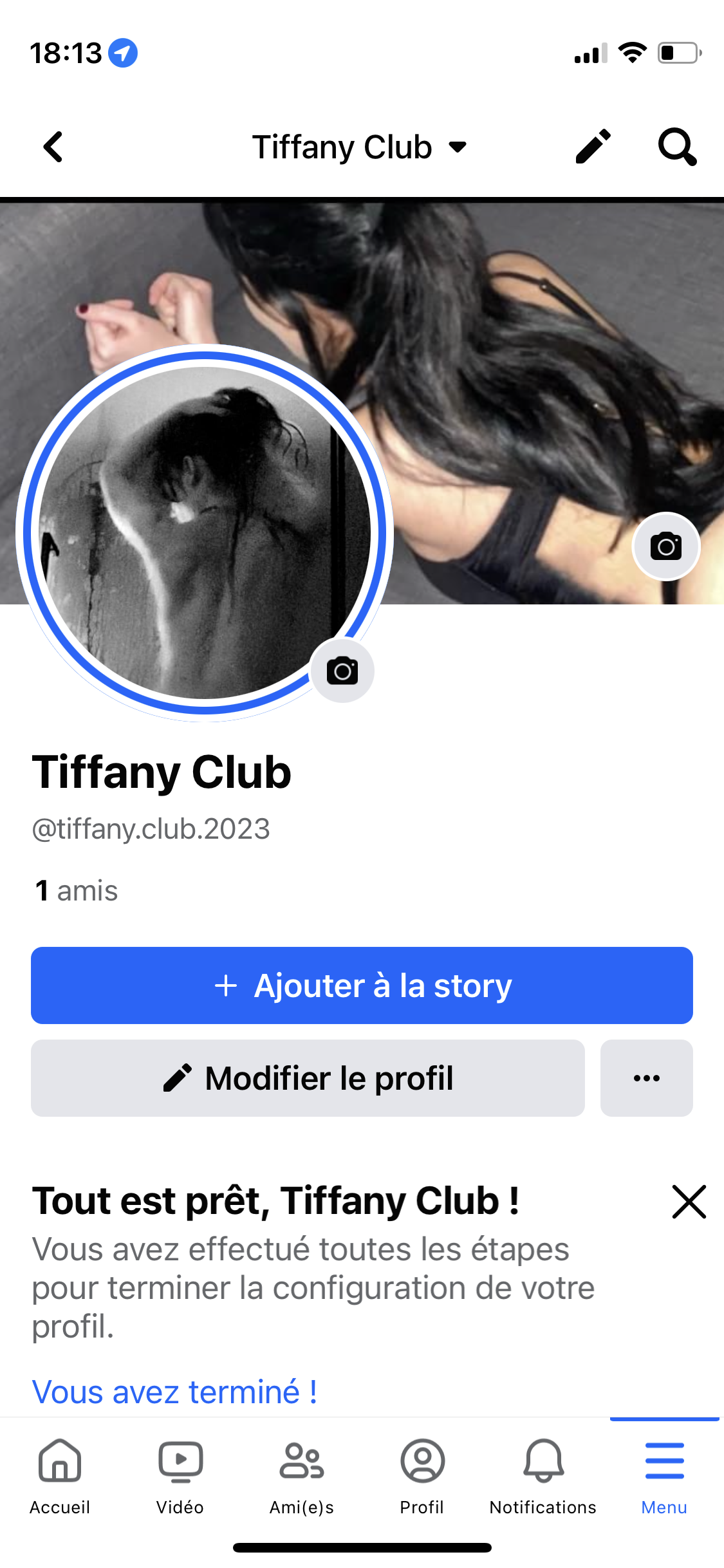Open search with the magnifier icon
The image size is (724, 1568).
pyautogui.click(x=676, y=147)
